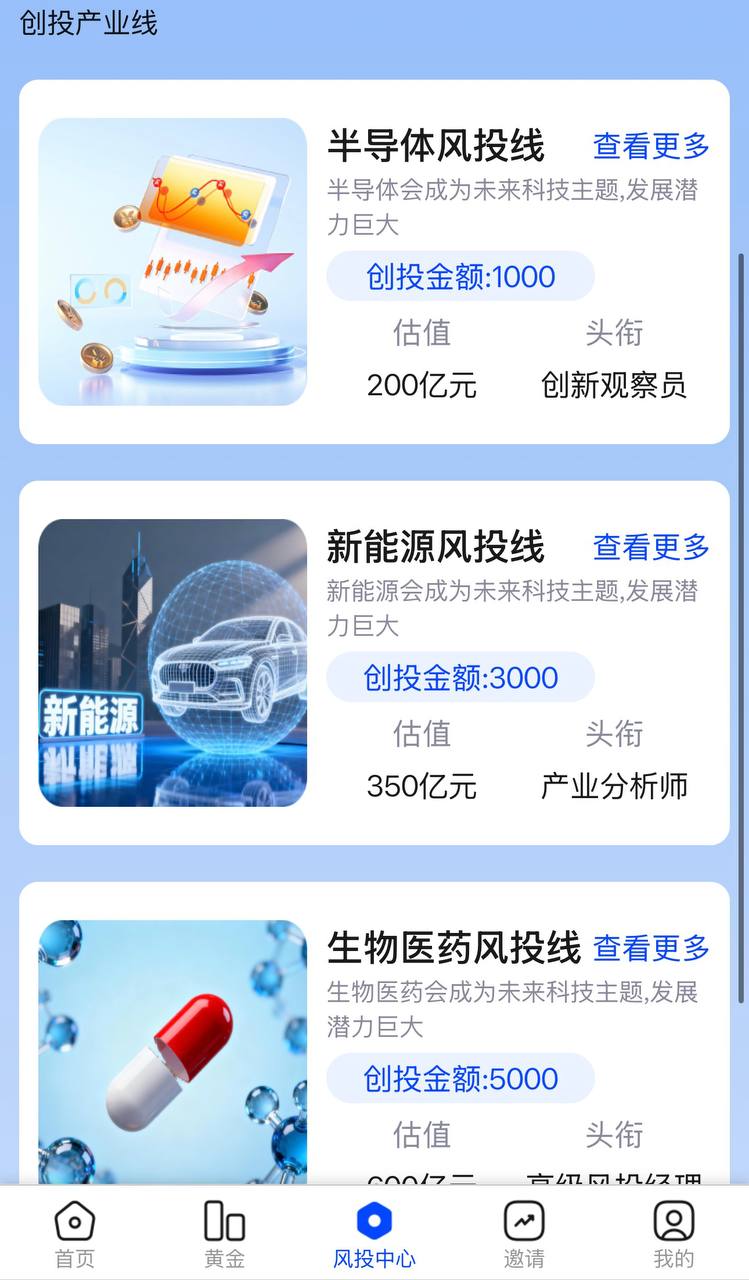The height and width of the screenshot is (1280, 749).
Task: Open 查看更多 for 半导体风投线
Action: pyautogui.click(x=651, y=146)
